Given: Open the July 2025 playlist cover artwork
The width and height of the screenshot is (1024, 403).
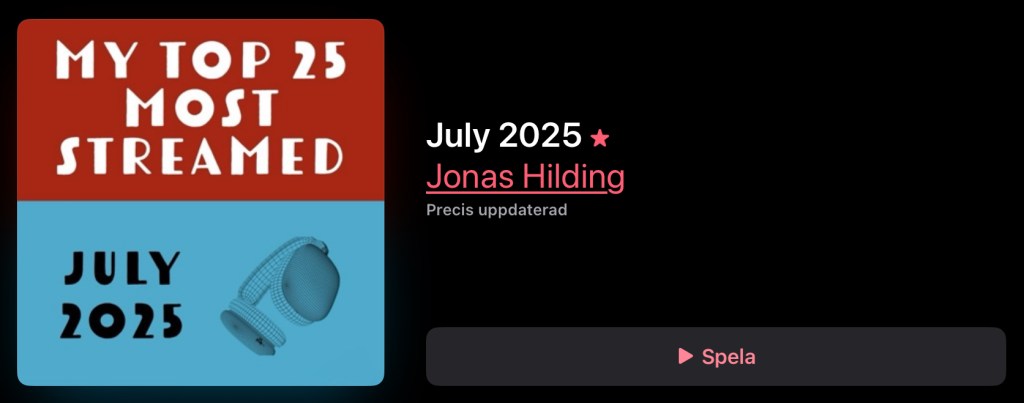Looking at the screenshot, I should point(201,202).
